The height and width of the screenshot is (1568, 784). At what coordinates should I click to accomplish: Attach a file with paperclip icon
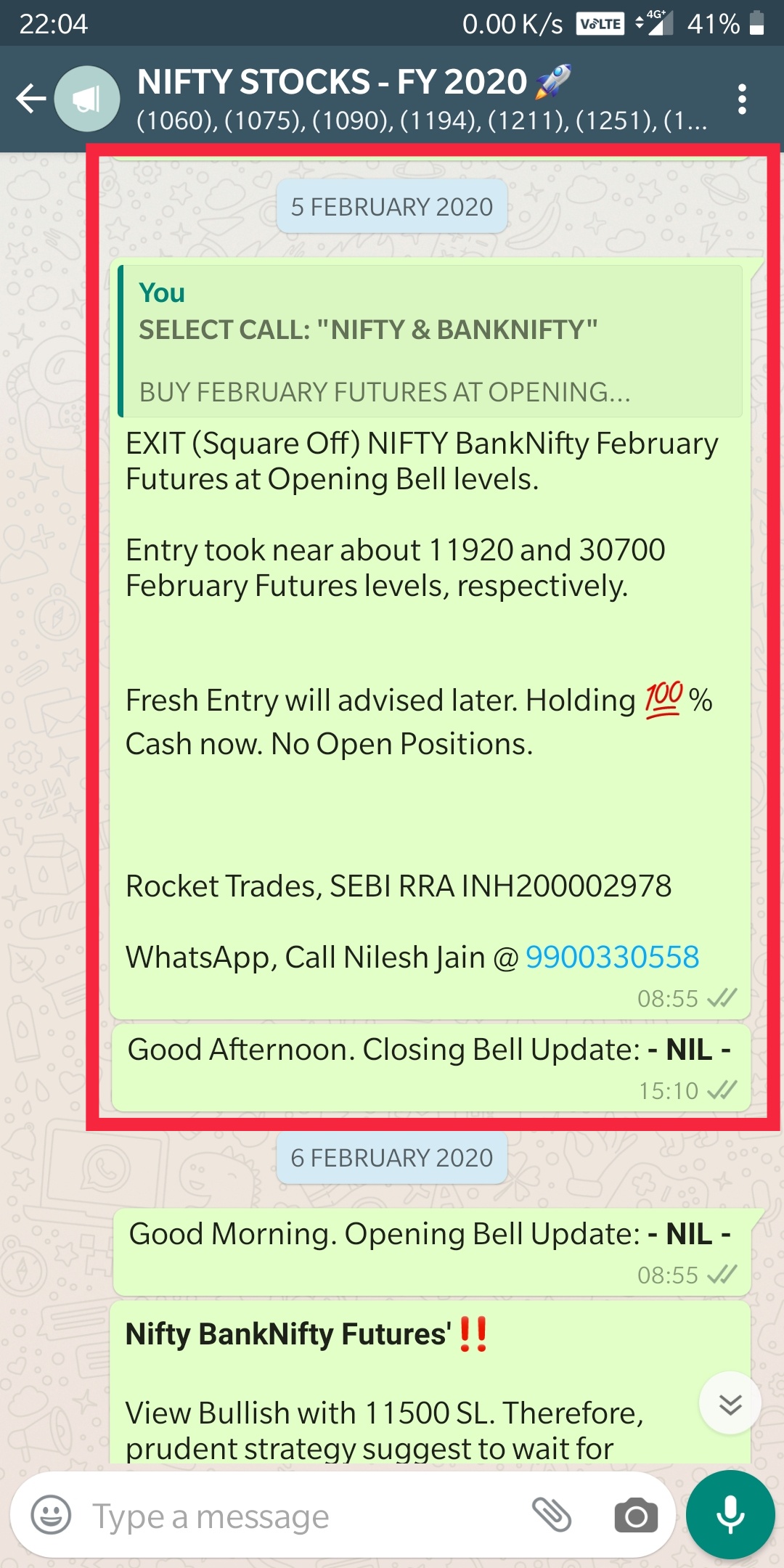coord(552,1515)
